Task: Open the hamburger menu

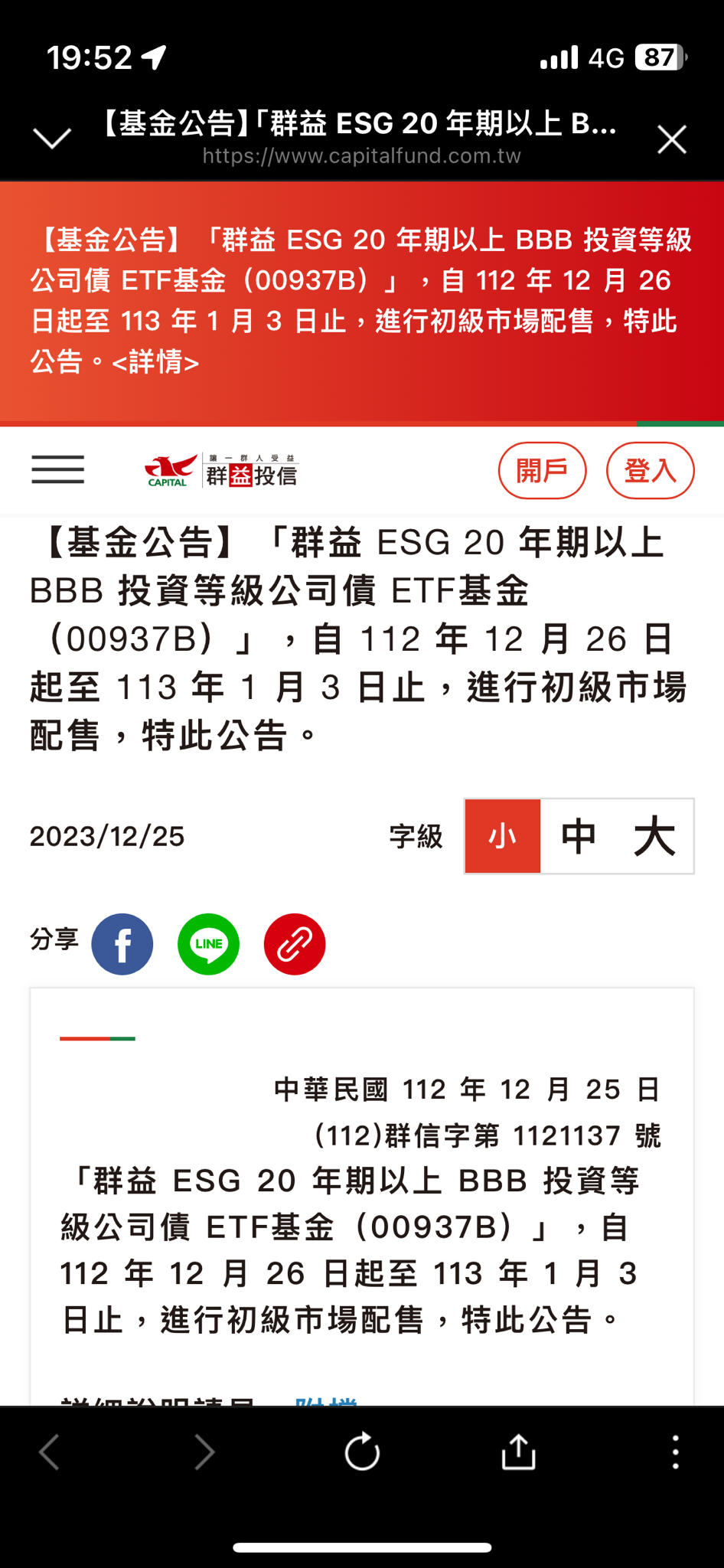Action: tap(58, 469)
